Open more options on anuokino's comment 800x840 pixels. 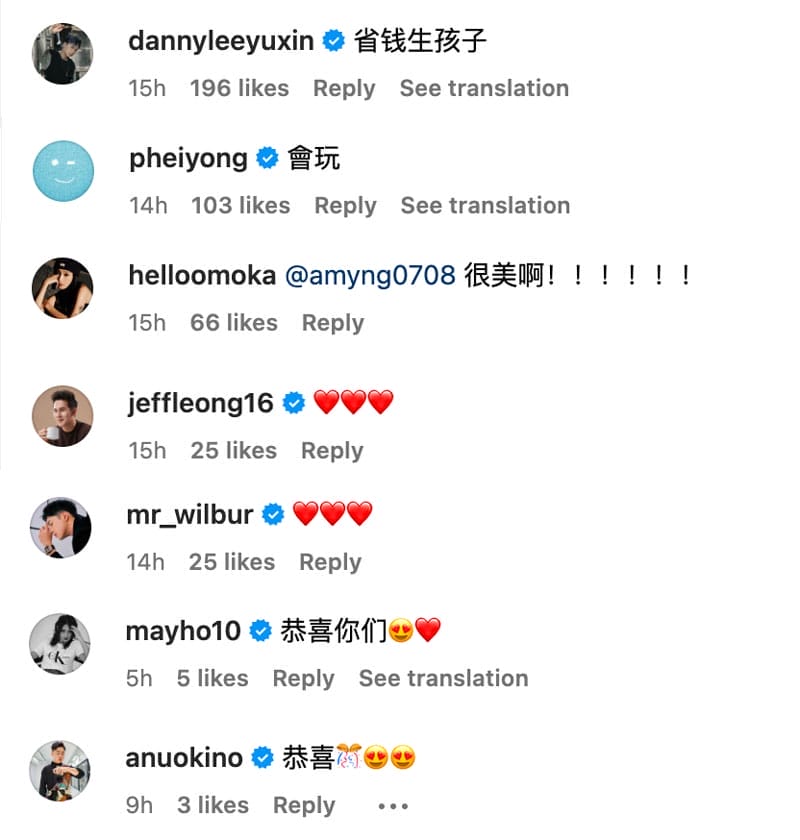coord(393,806)
